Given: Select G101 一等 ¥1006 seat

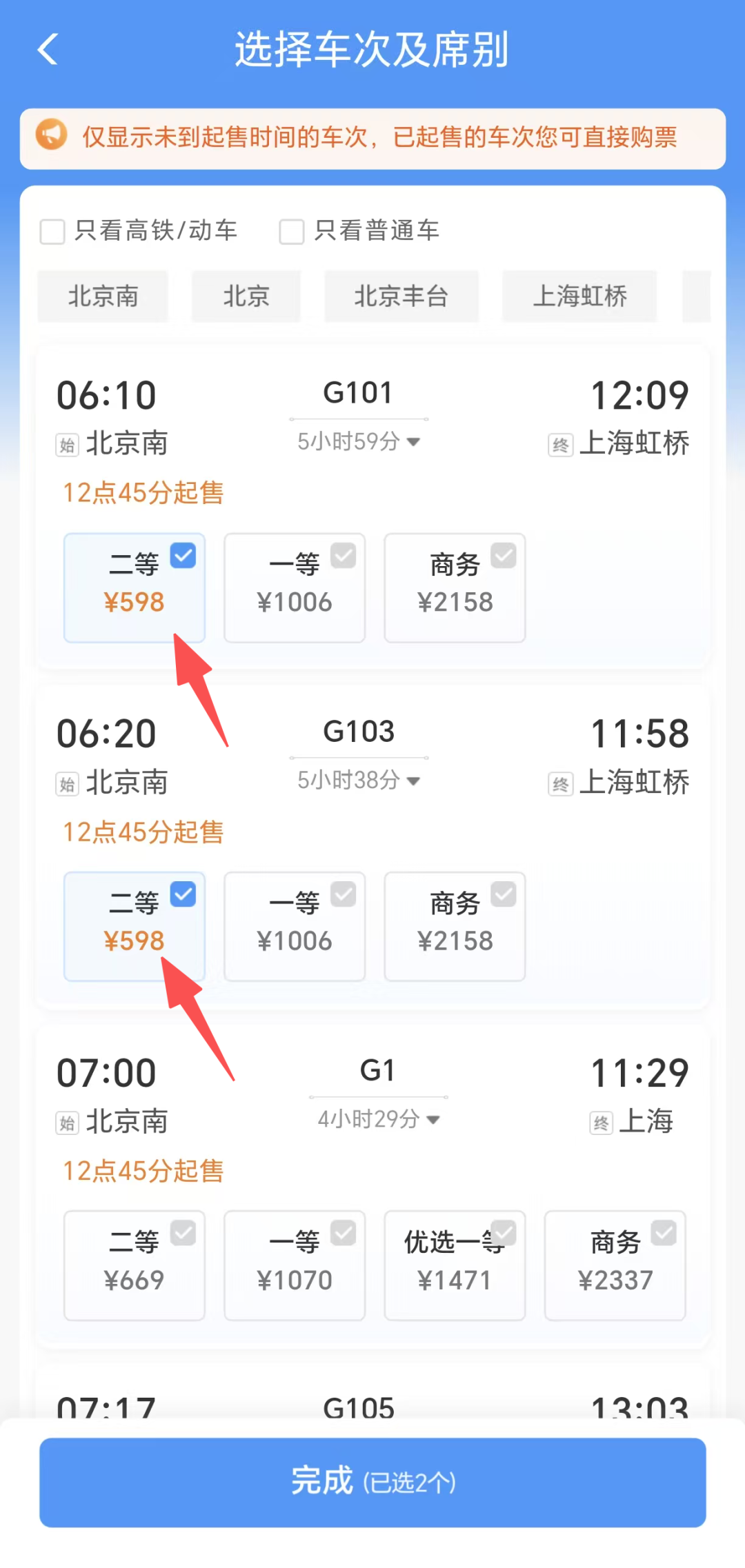Looking at the screenshot, I should 295,587.
